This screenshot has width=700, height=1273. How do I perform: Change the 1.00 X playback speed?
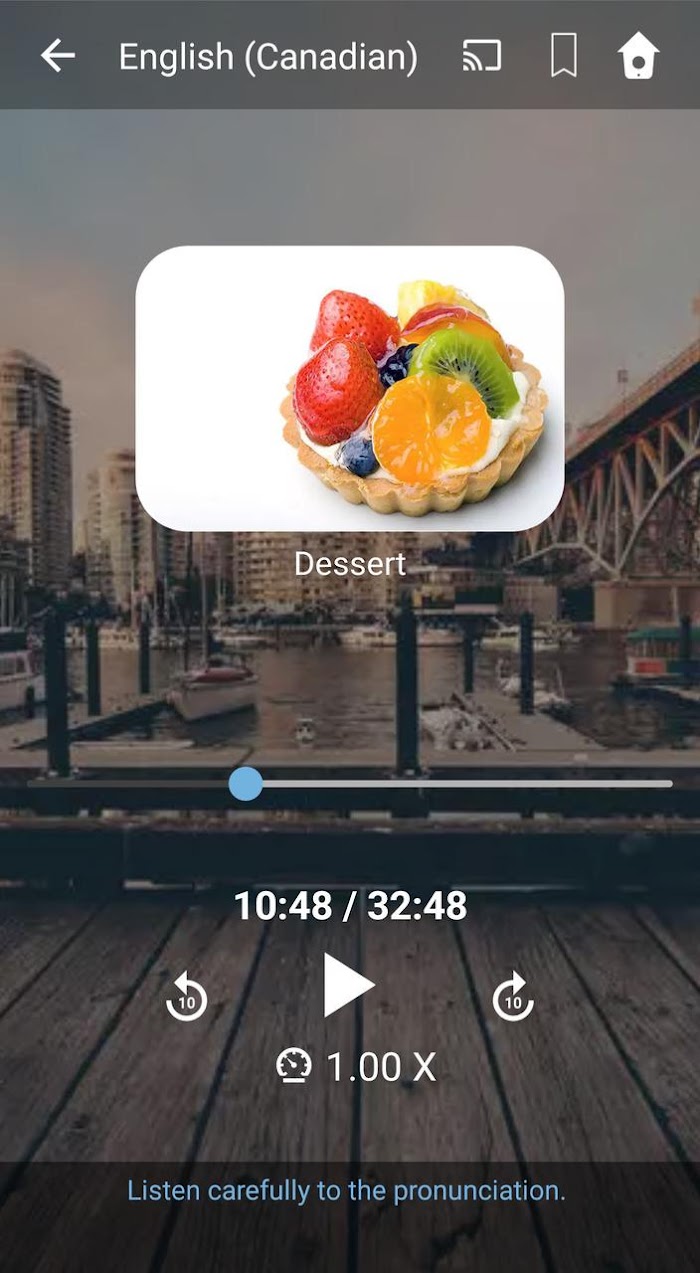[357, 1067]
